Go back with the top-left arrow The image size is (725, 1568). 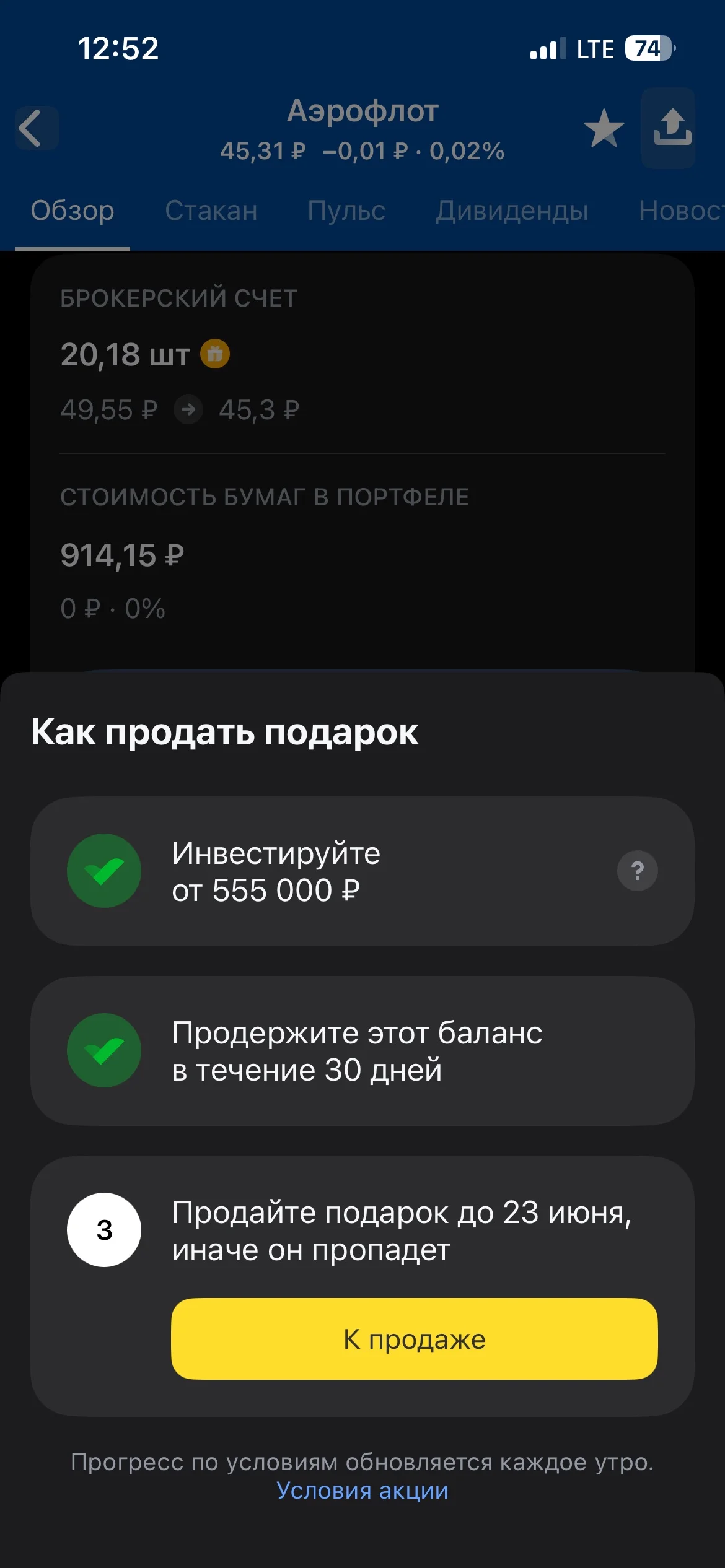point(37,128)
